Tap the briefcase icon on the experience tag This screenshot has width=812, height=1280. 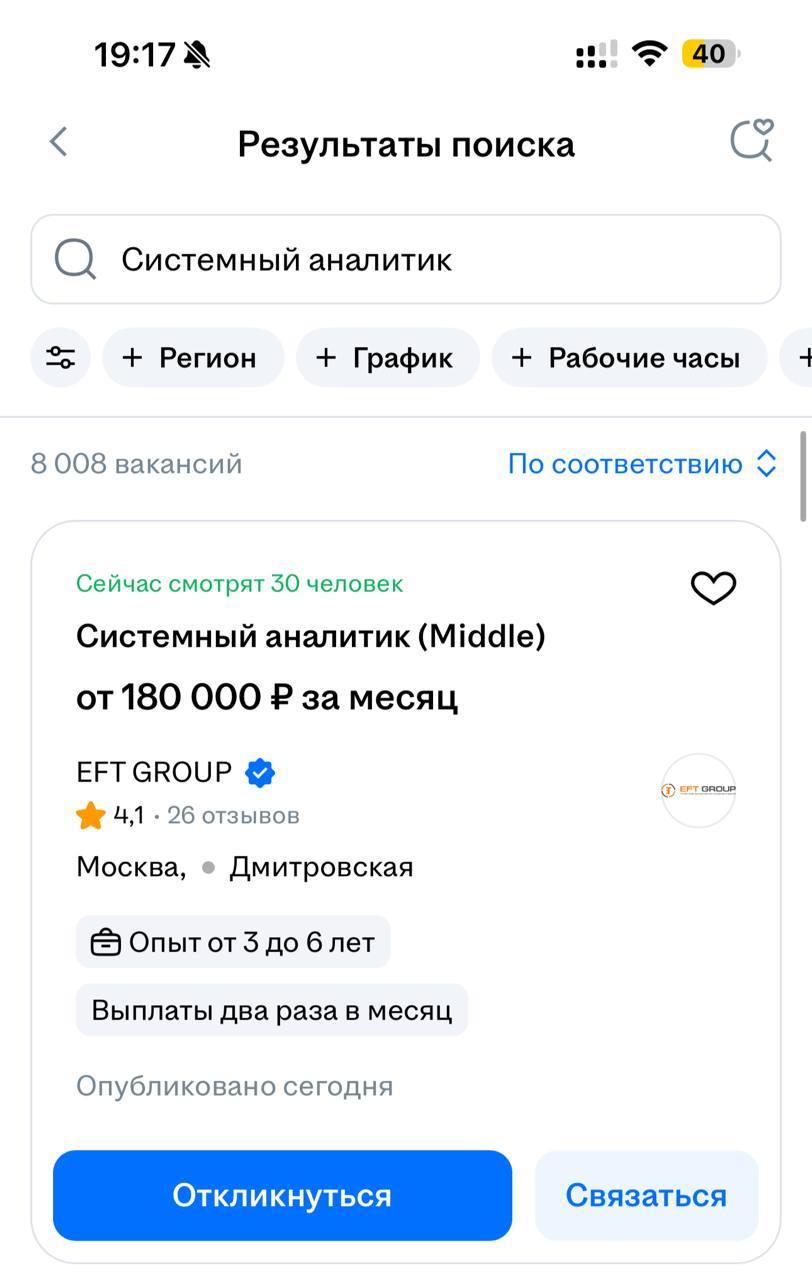(x=104, y=941)
